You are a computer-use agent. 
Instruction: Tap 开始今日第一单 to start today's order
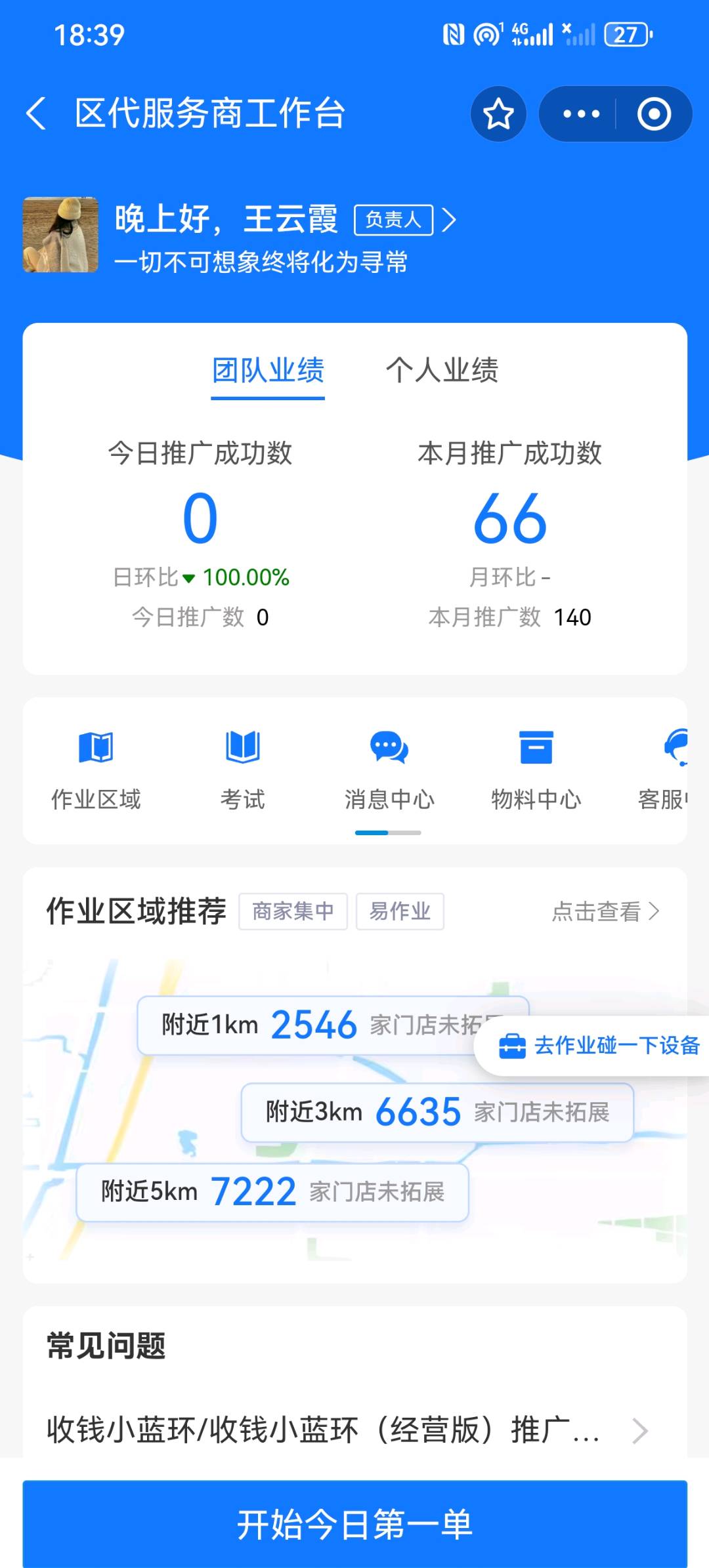354,1525
